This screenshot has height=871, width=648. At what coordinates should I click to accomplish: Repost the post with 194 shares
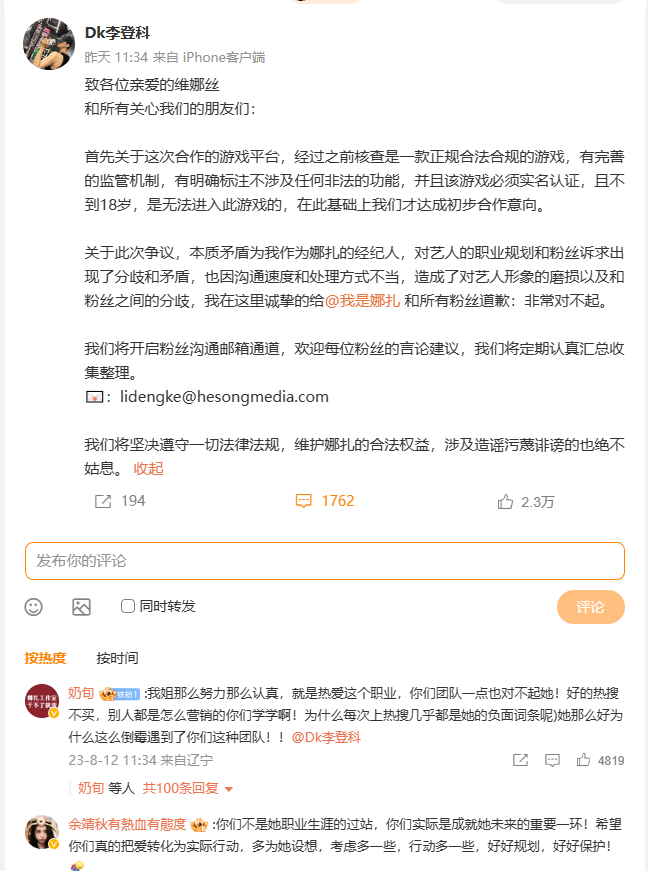point(119,501)
